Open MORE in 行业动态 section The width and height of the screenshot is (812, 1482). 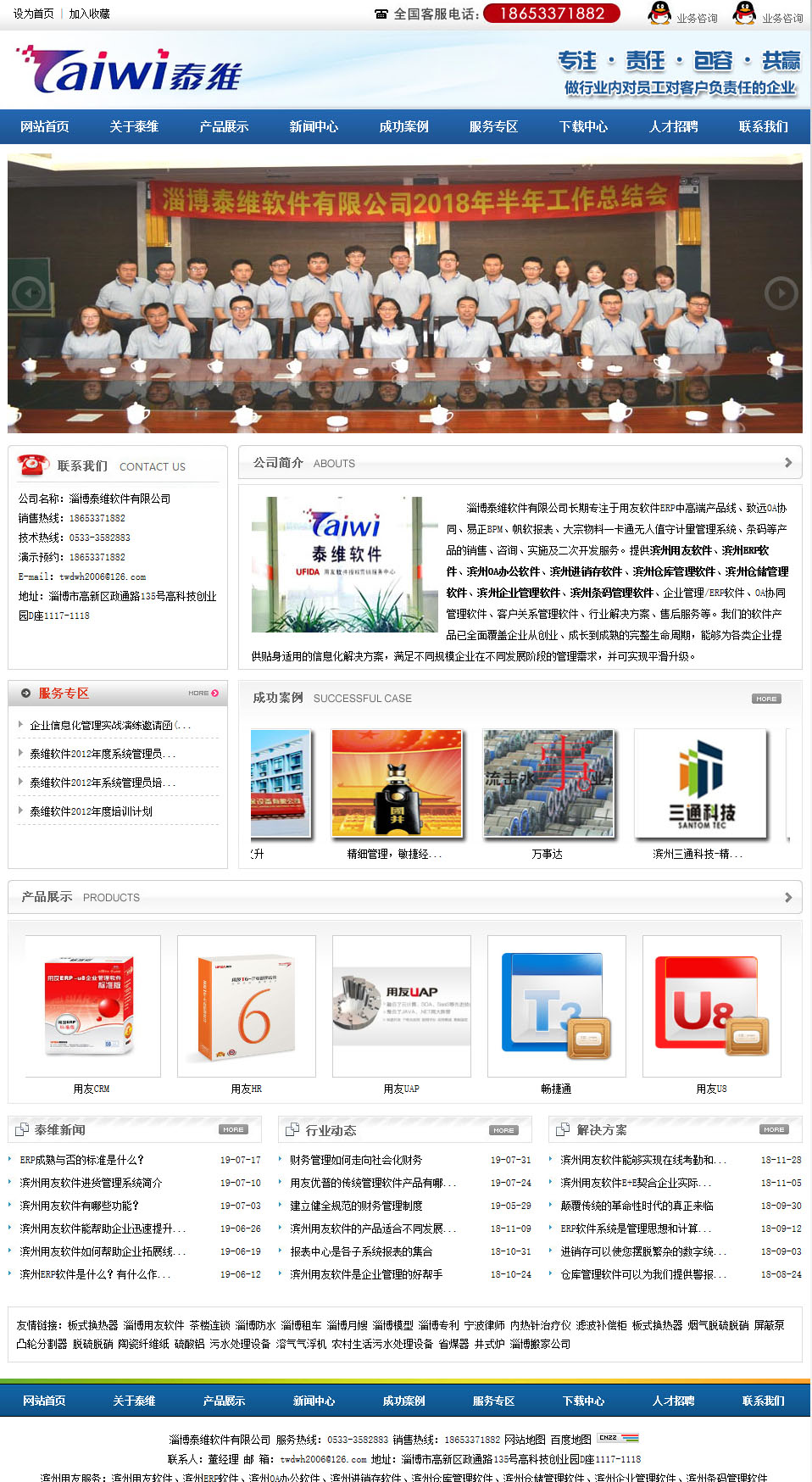pos(503,1130)
